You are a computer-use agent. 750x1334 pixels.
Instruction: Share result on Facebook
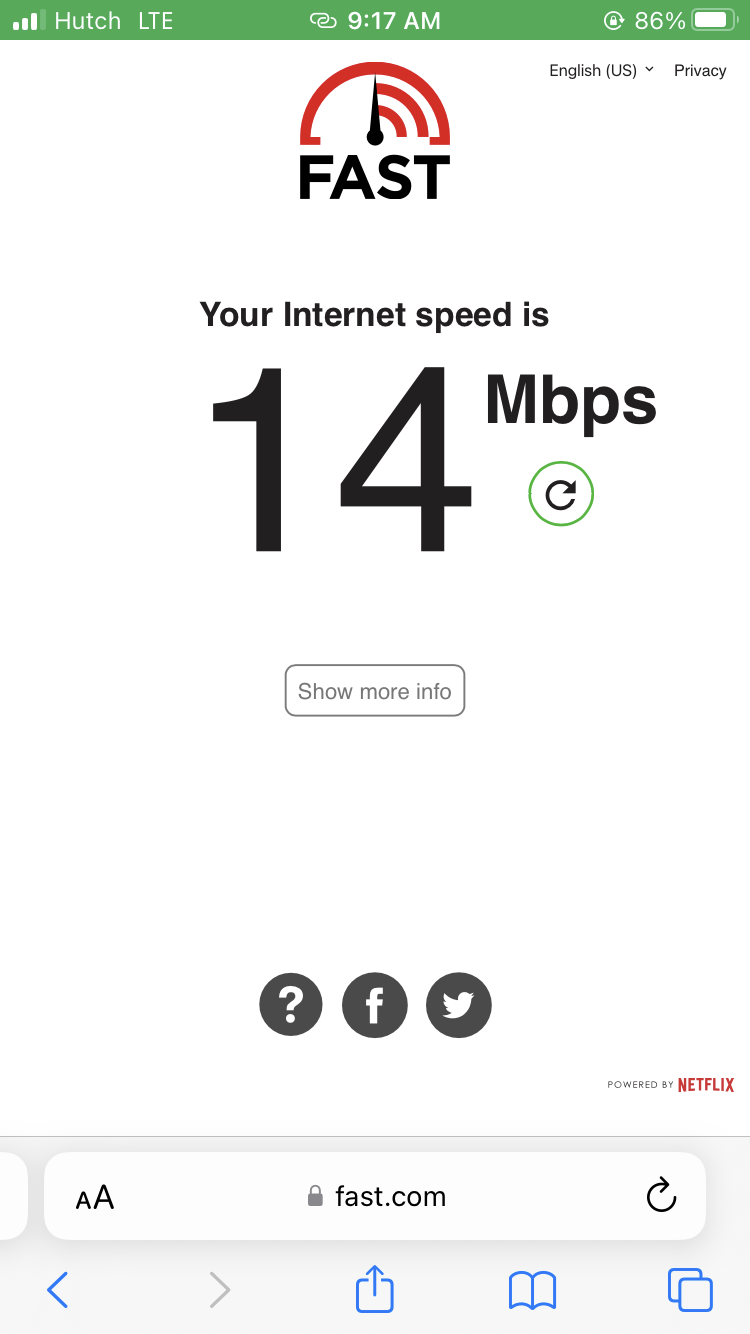tap(375, 1005)
